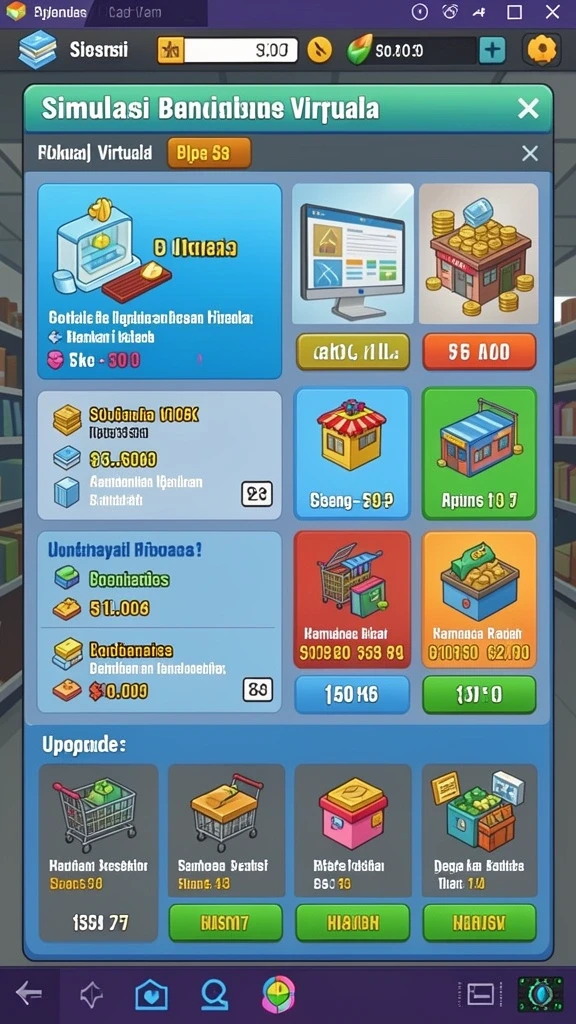The image size is (576, 1024).
Task: Select the yellow shop tile with striped awning
Action: point(353,453)
